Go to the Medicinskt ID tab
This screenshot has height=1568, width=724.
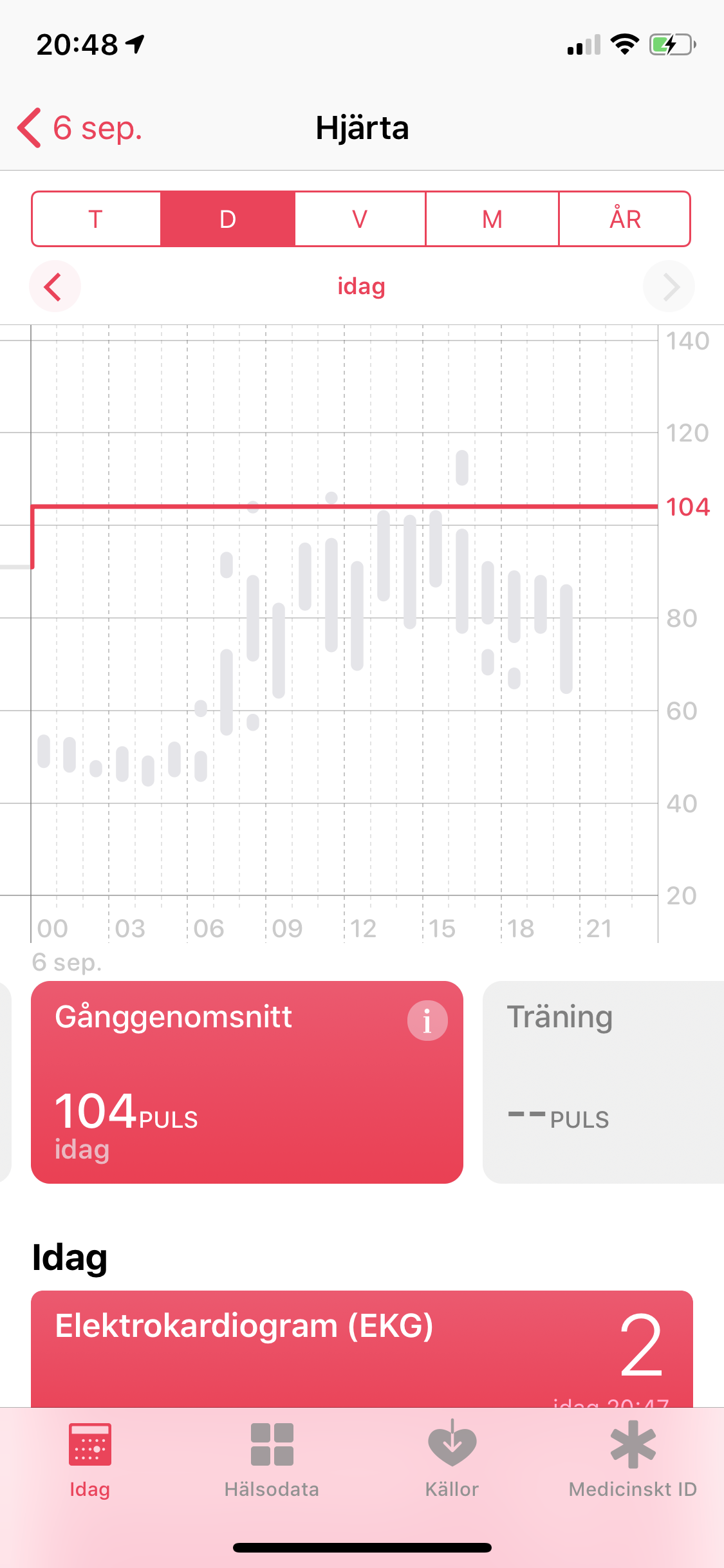pyautogui.click(x=633, y=1460)
